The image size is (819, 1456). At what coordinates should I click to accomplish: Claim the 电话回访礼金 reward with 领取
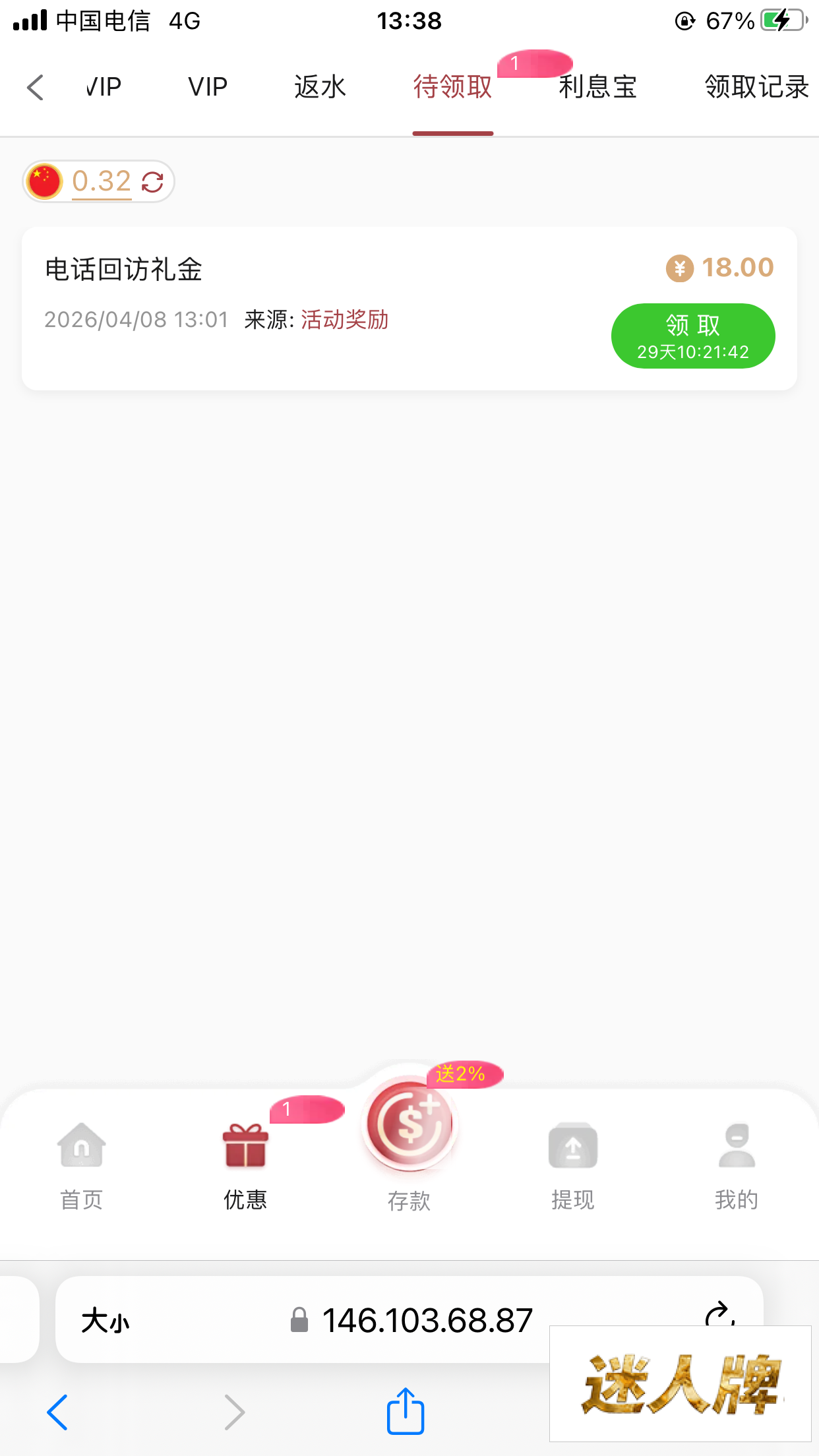(692, 336)
